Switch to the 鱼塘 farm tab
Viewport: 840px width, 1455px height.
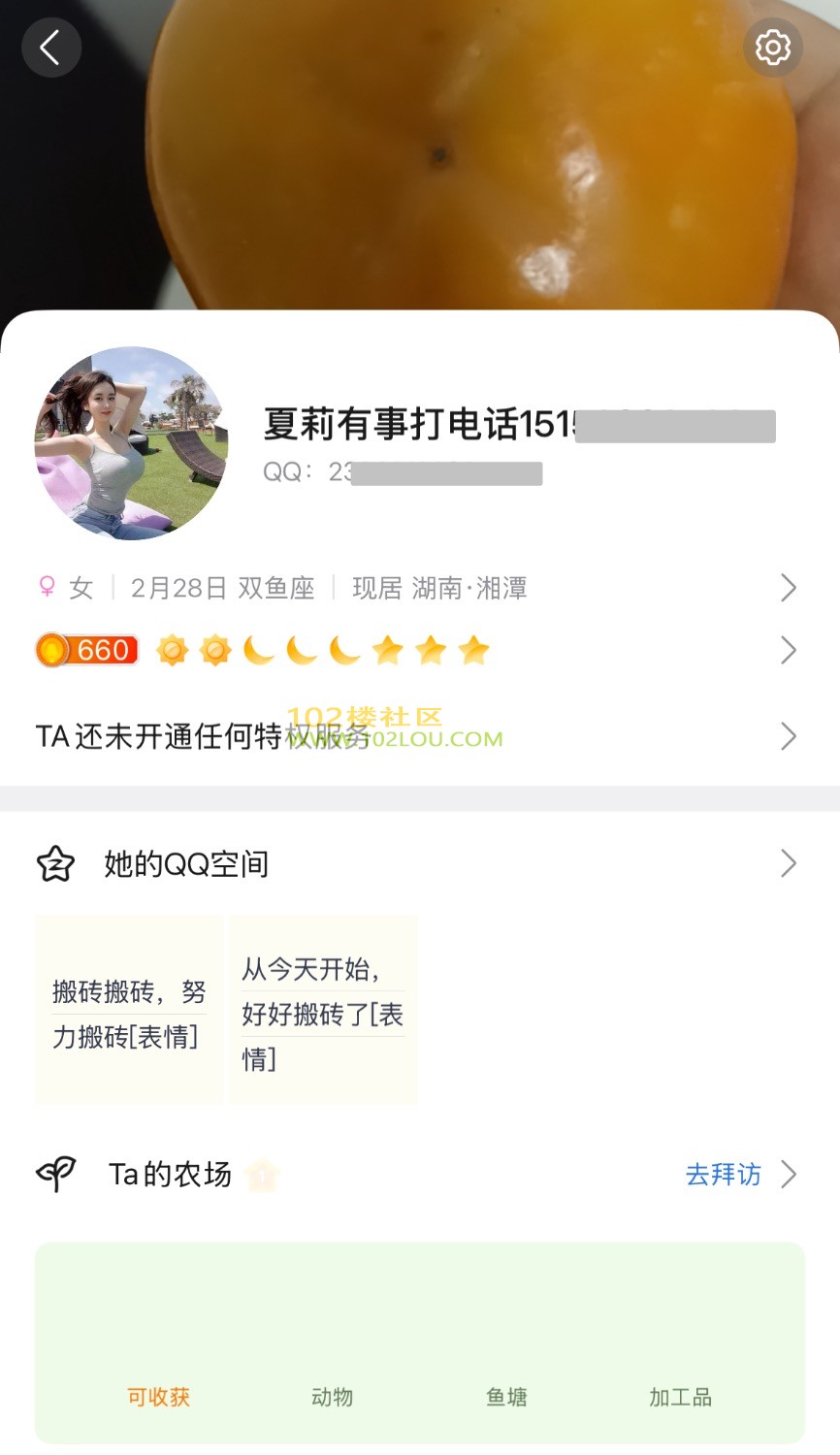point(506,1397)
